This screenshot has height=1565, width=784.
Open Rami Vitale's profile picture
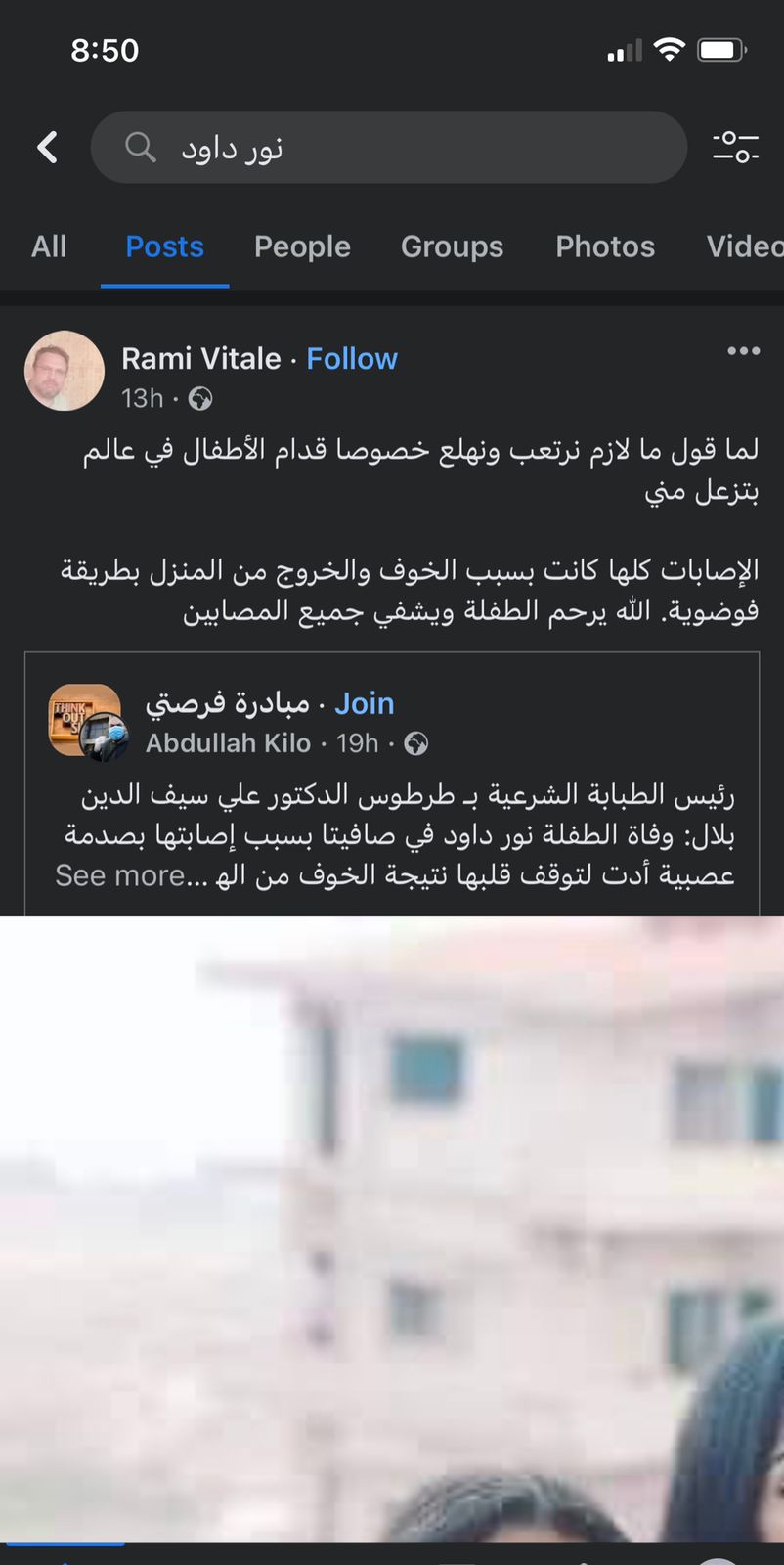pos(65,371)
